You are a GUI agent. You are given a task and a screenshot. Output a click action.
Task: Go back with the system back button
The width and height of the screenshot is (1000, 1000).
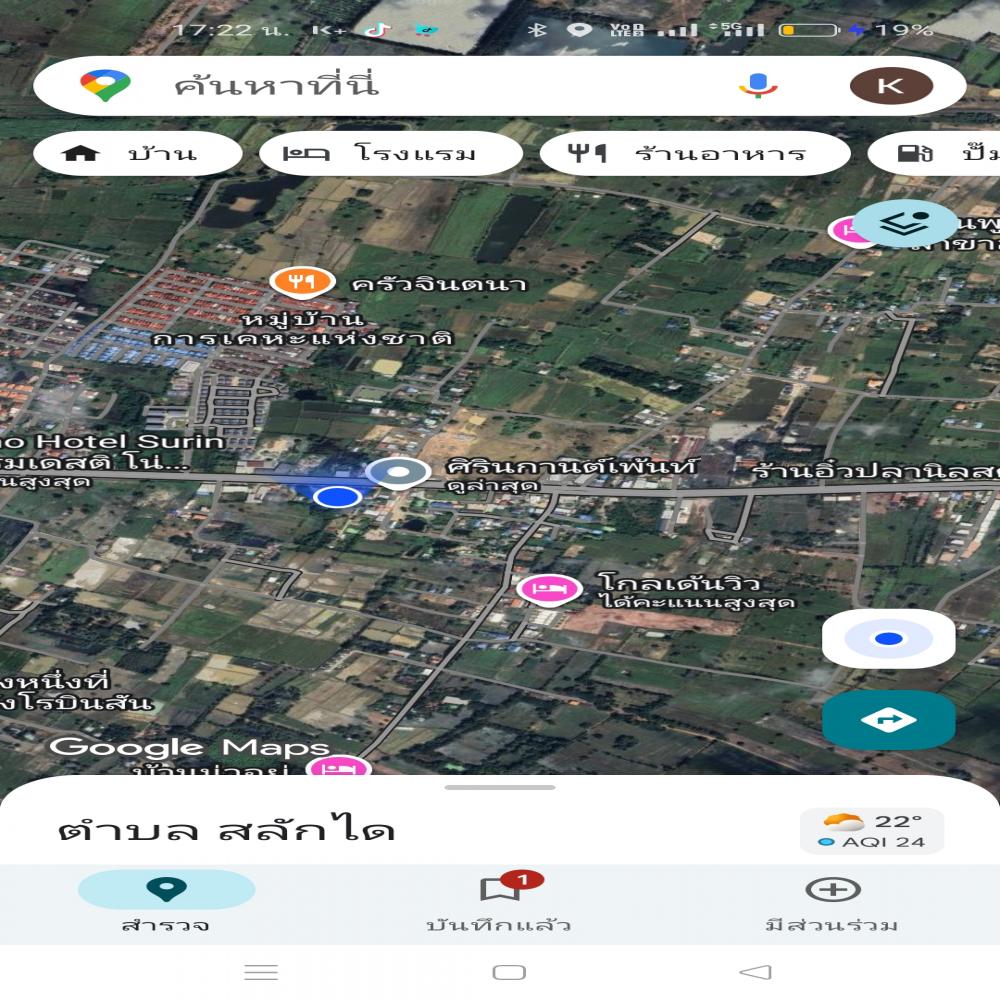point(755,972)
